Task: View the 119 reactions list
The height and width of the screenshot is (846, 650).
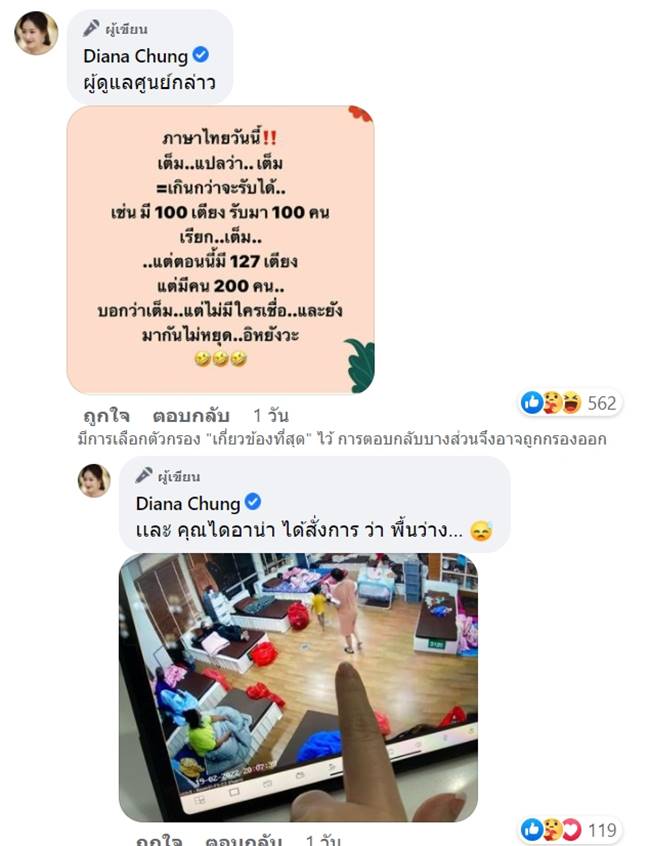Action: [569, 829]
